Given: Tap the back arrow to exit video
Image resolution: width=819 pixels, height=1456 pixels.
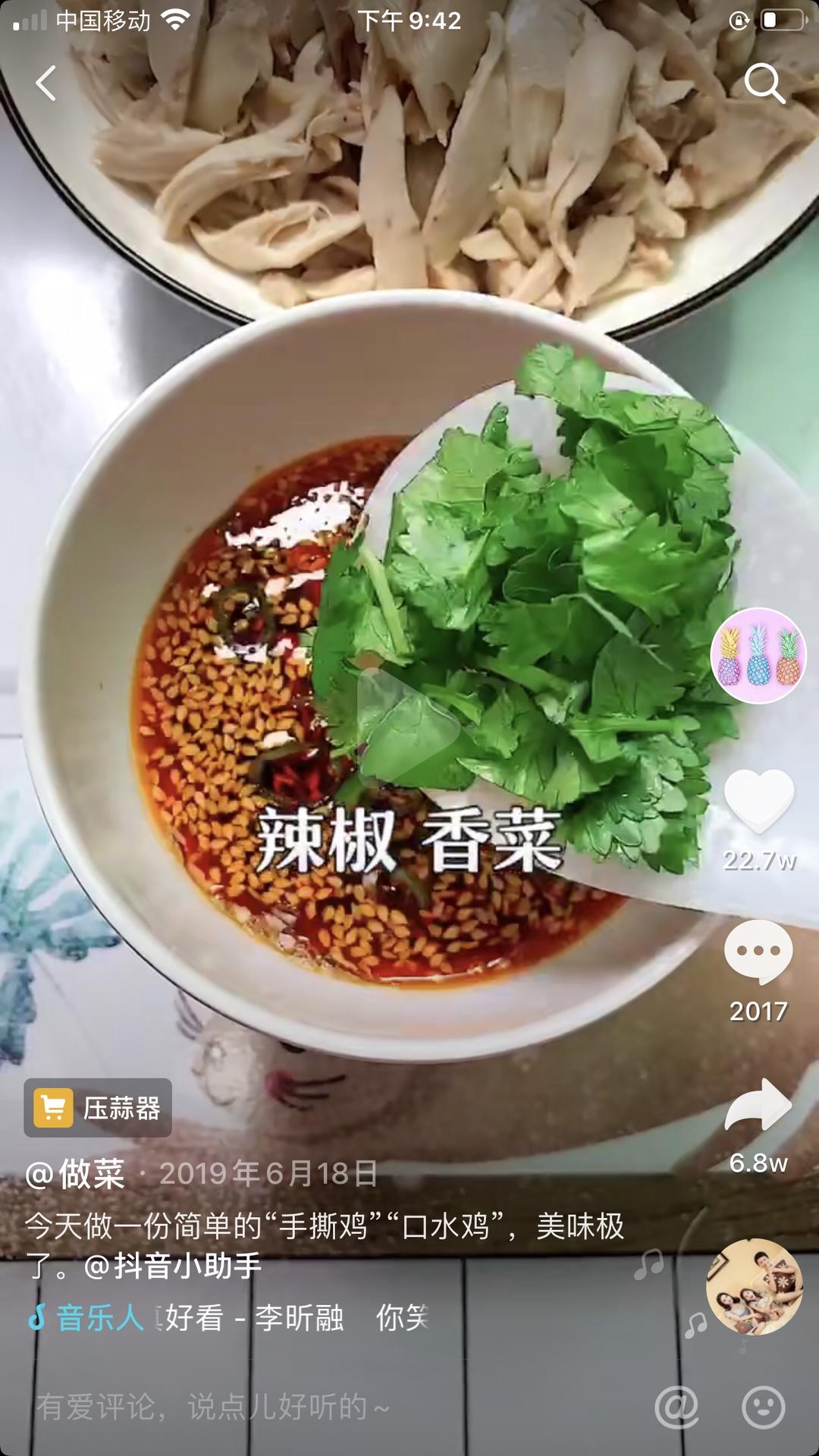Looking at the screenshot, I should coord(47,83).
